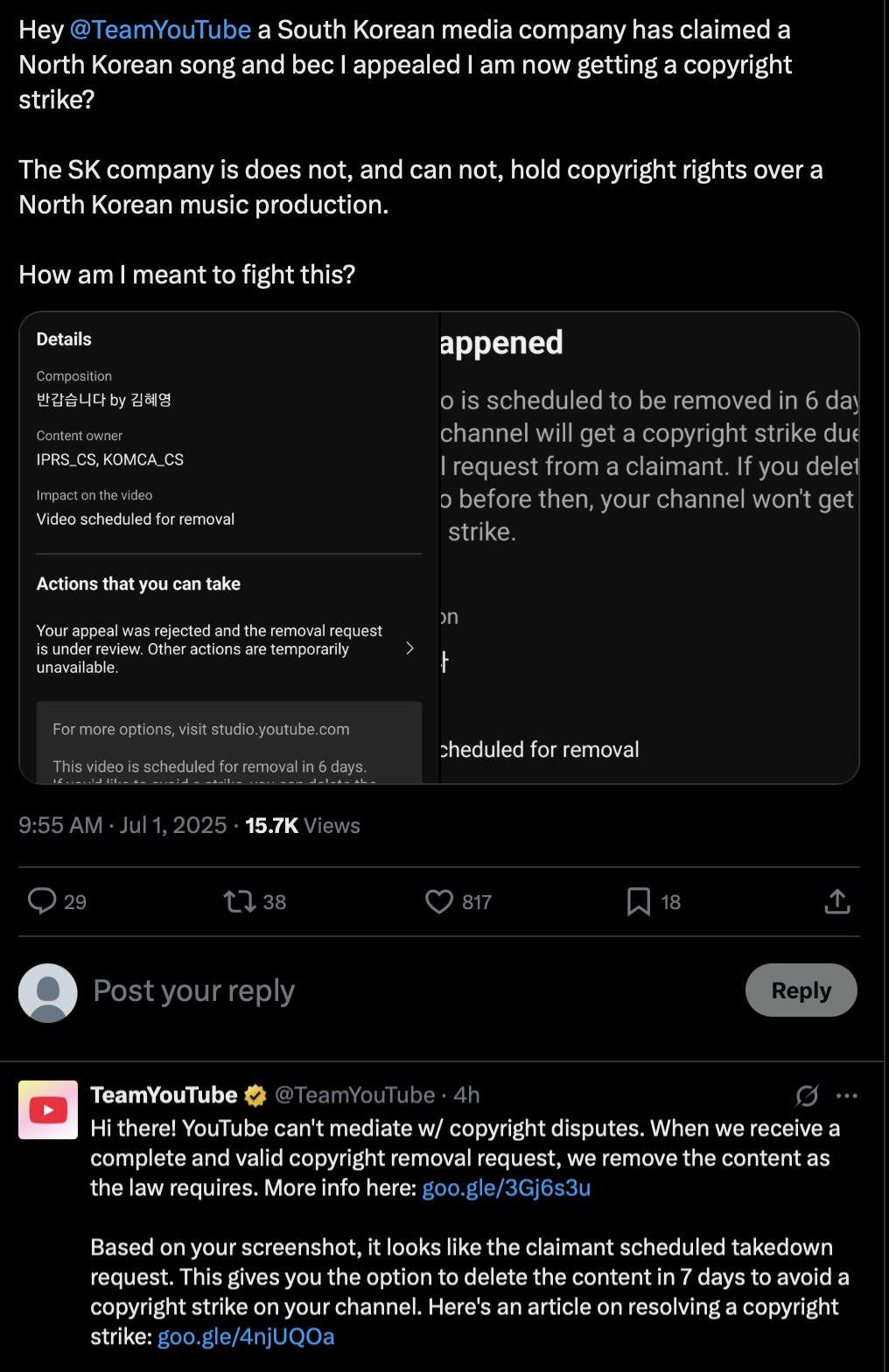The image size is (889, 1372).
Task: Open the @TeamYouTube mention in the post
Action: (x=160, y=30)
